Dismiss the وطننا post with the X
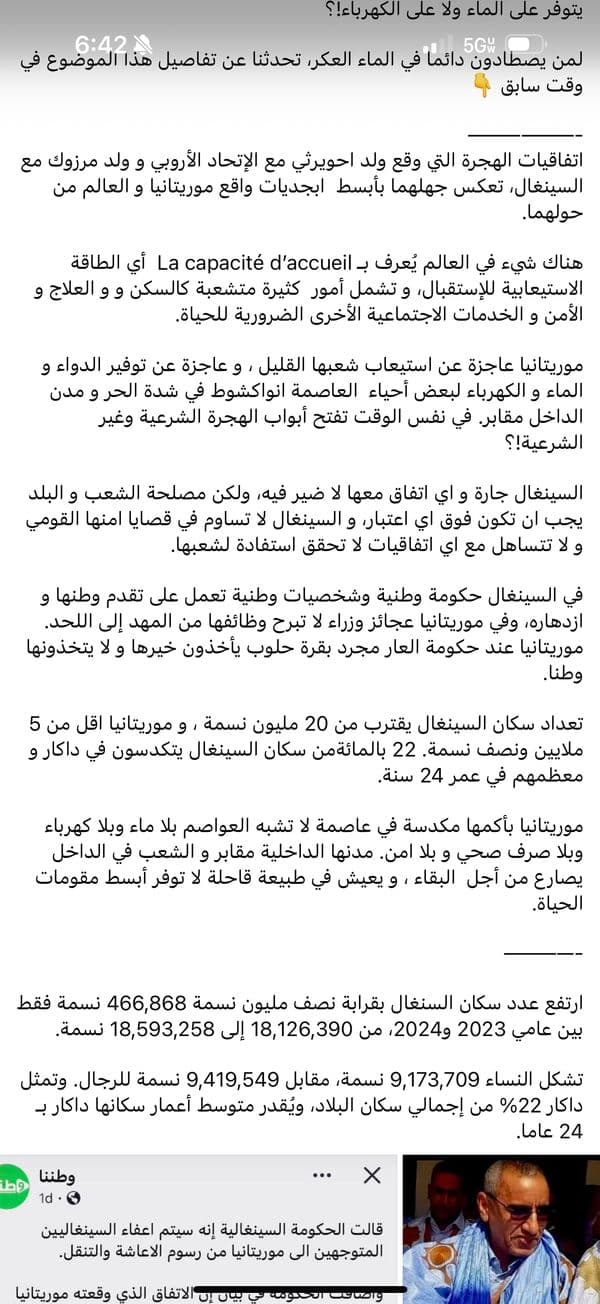This screenshot has width=600, height=1304. pos(371,1175)
